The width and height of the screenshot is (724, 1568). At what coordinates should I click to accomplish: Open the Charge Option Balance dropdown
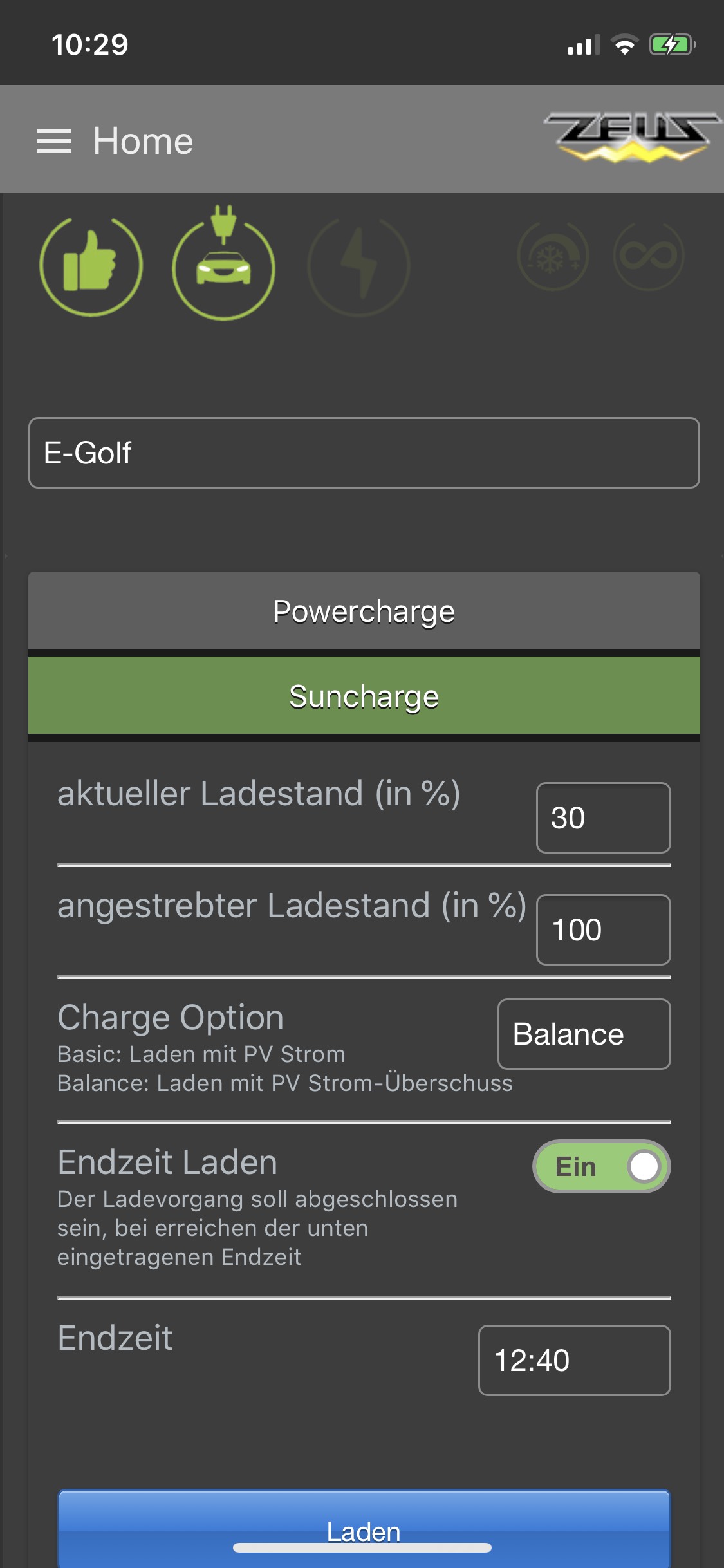click(x=584, y=1034)
